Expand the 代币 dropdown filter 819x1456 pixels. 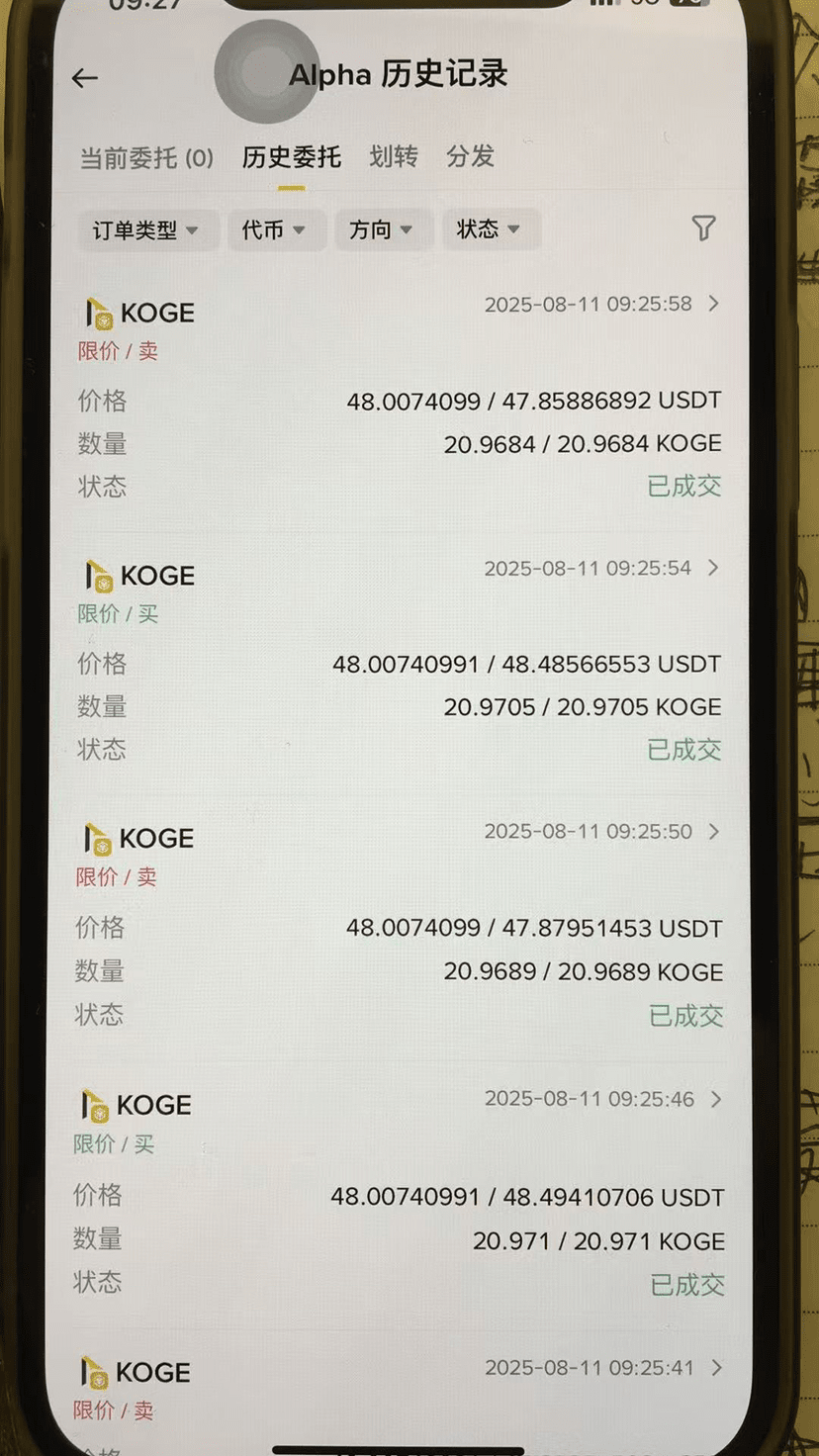tap(274, 230)
